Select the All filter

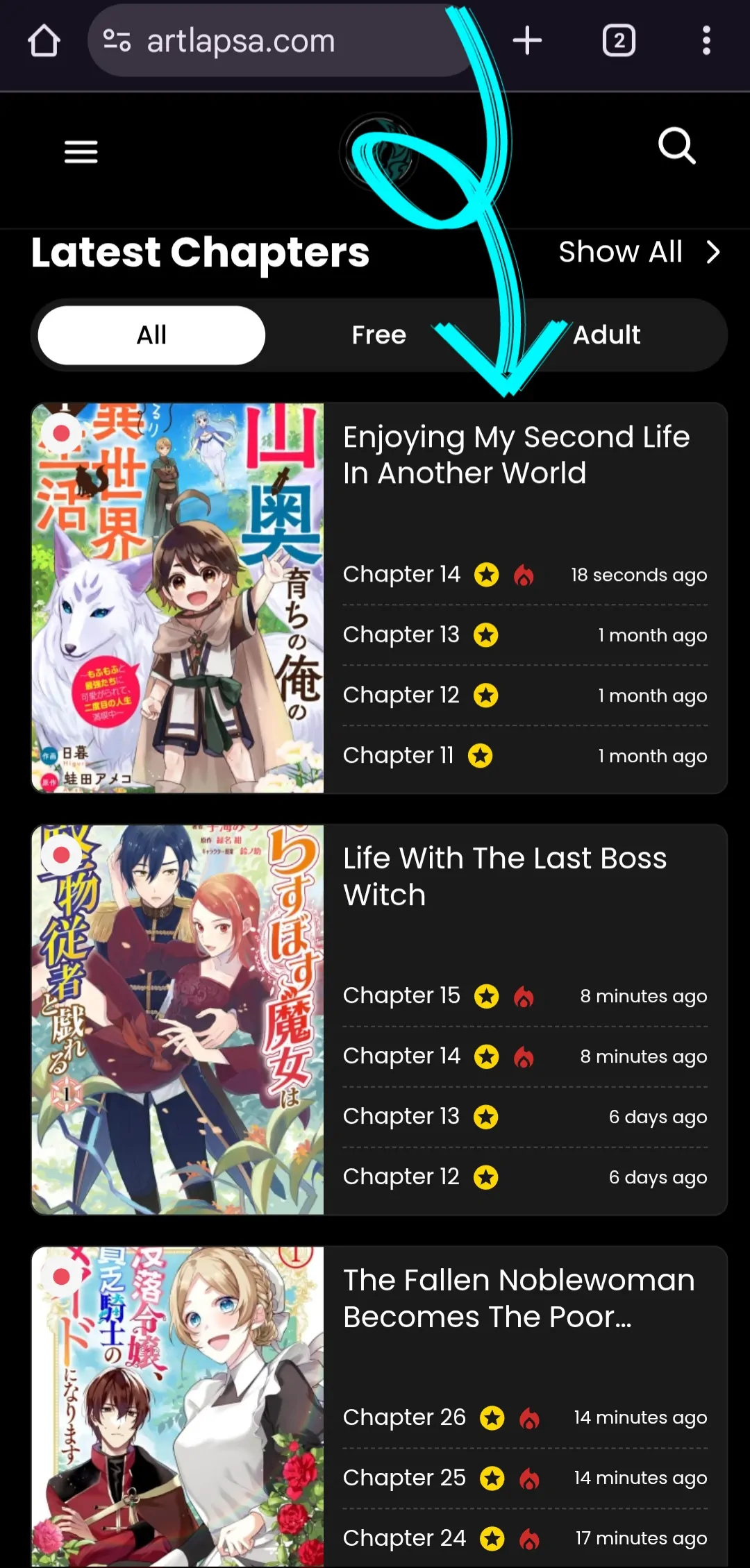(151, 335)
